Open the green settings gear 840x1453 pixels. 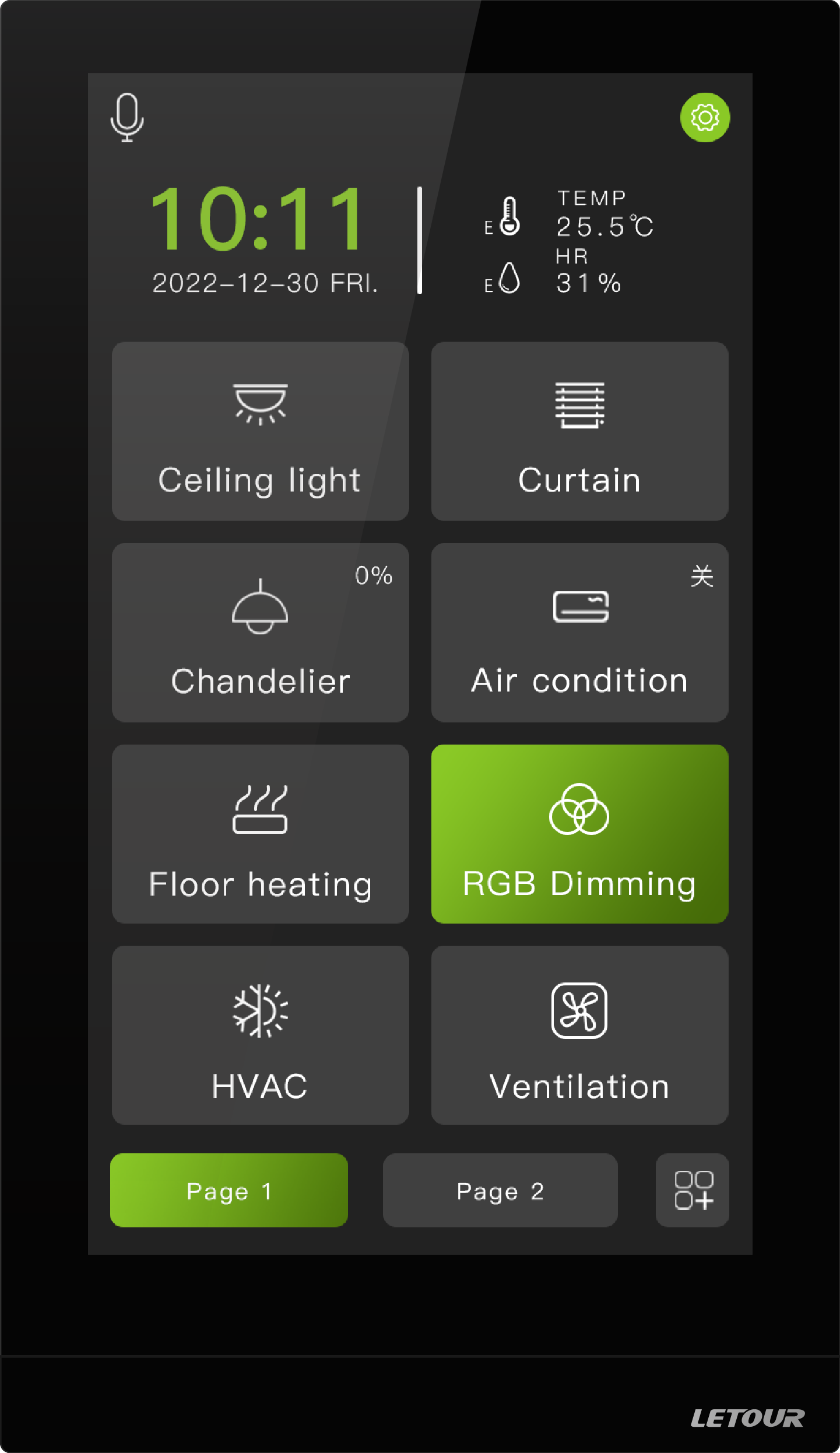(705, 118)
